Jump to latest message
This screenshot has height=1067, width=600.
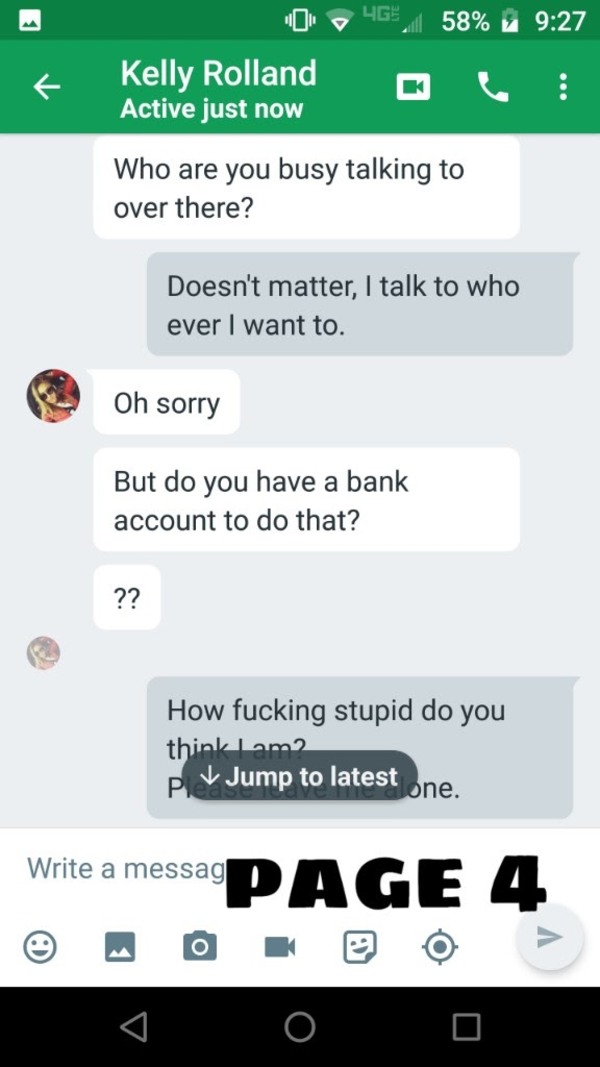pyautogui.click(x=299, y=776)
